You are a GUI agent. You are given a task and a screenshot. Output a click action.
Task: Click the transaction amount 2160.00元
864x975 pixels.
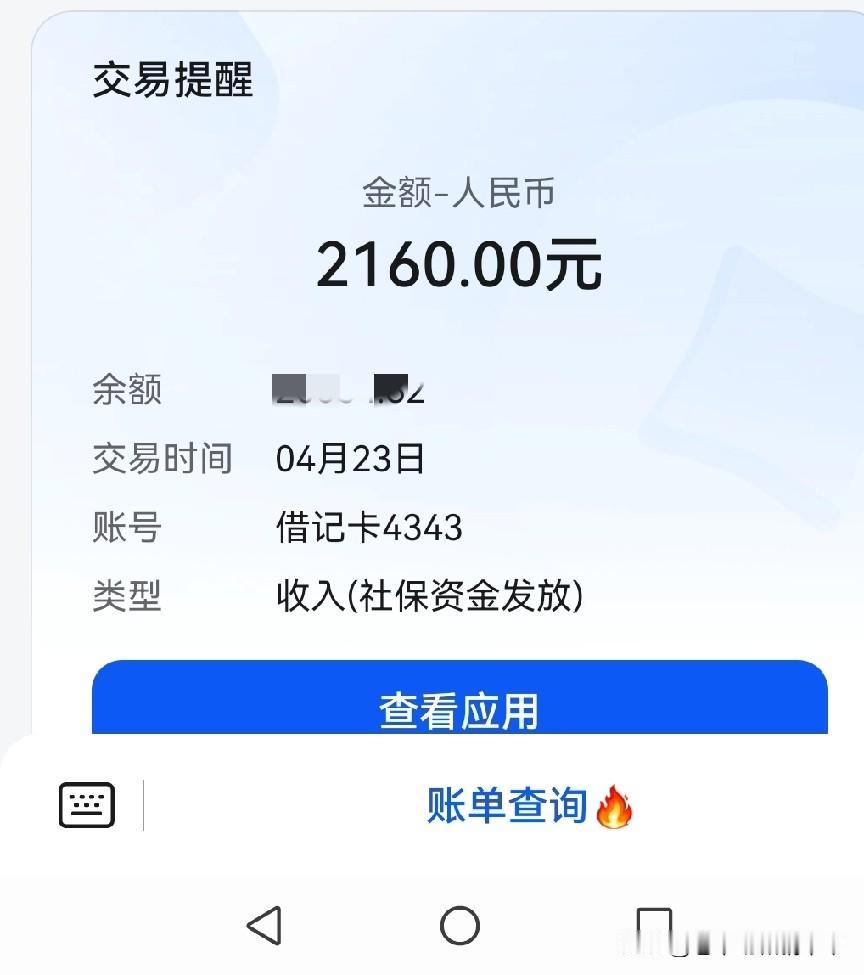tap(462, 264)
